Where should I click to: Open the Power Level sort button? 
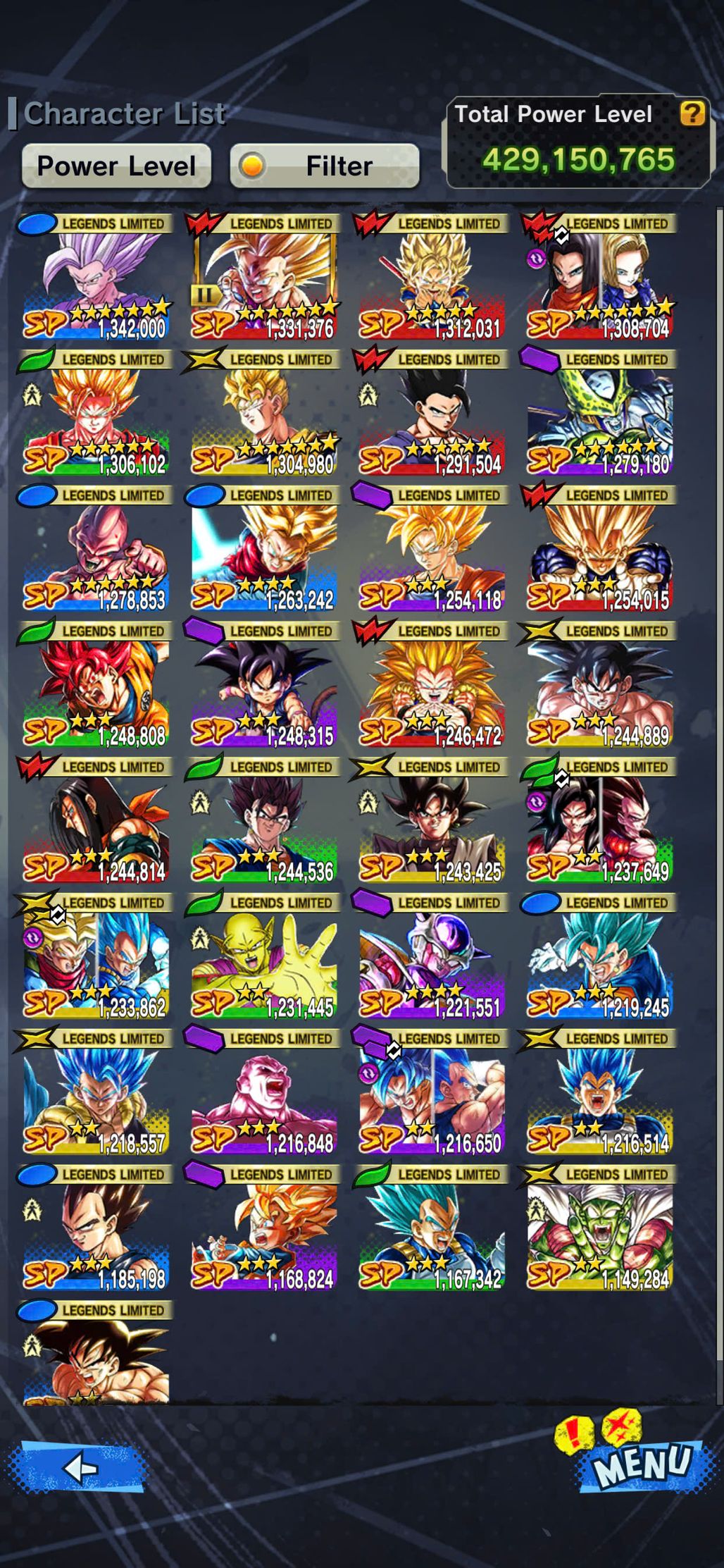(x=116, y=166)
